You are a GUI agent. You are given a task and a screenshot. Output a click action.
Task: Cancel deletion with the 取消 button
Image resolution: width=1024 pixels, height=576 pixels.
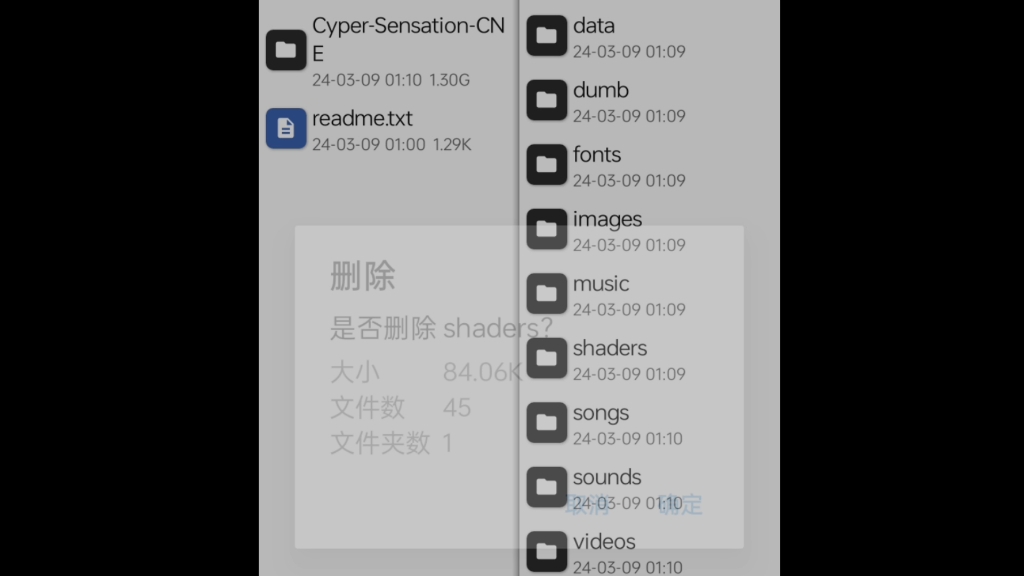coord(587,505)
